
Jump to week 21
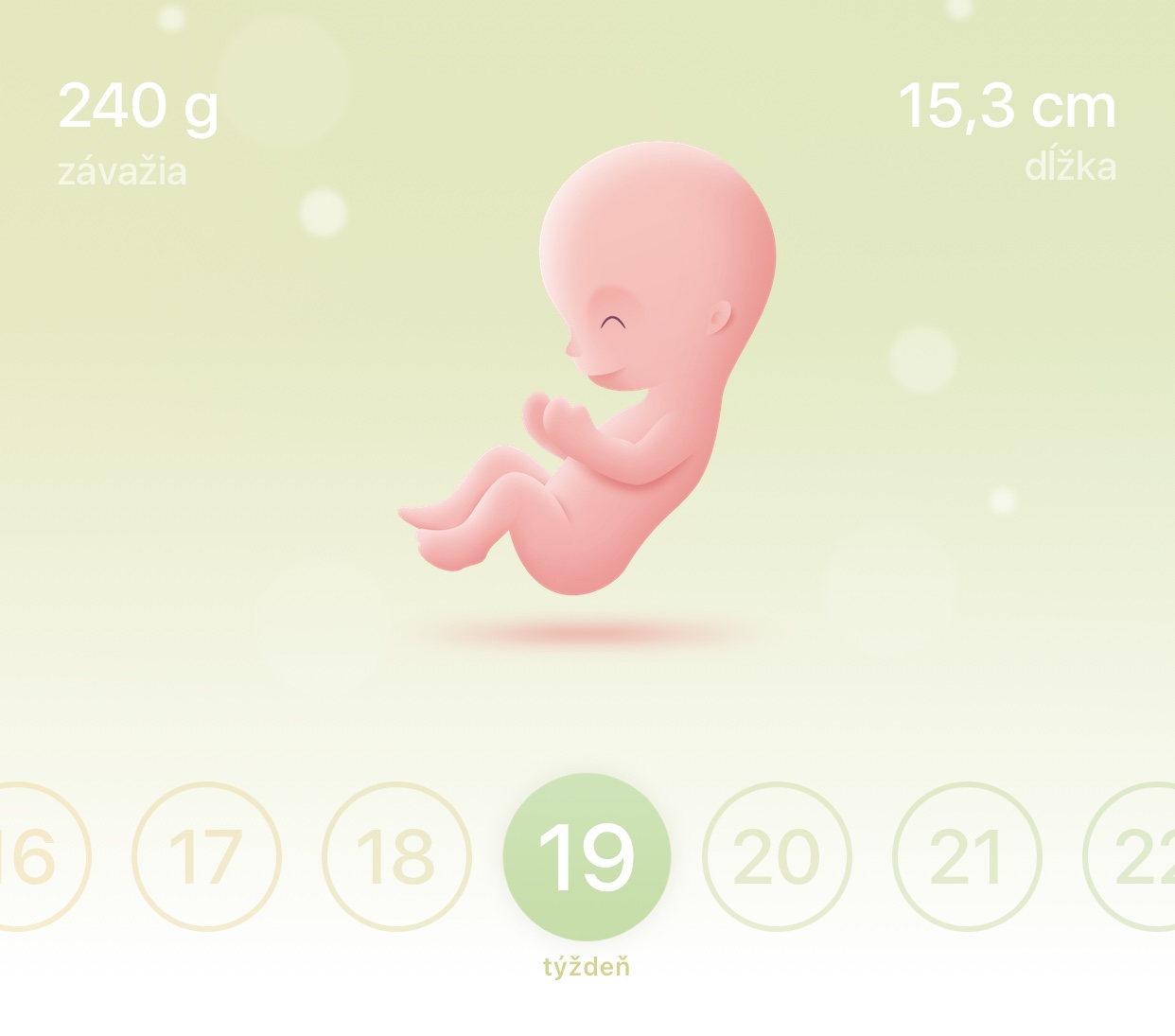click(x=967, y=857)
